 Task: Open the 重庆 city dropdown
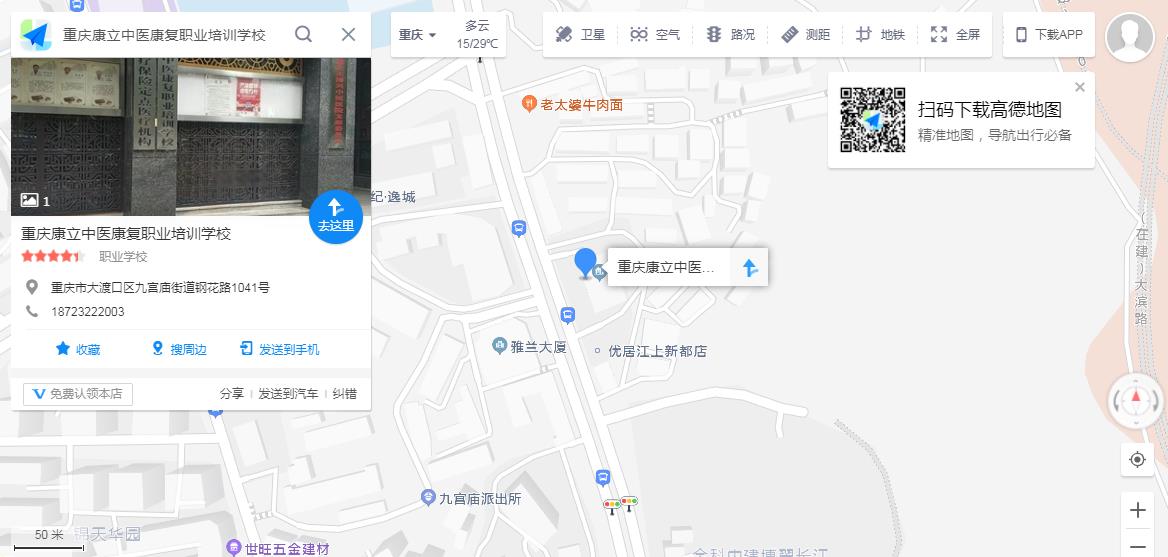coord(418,35)
